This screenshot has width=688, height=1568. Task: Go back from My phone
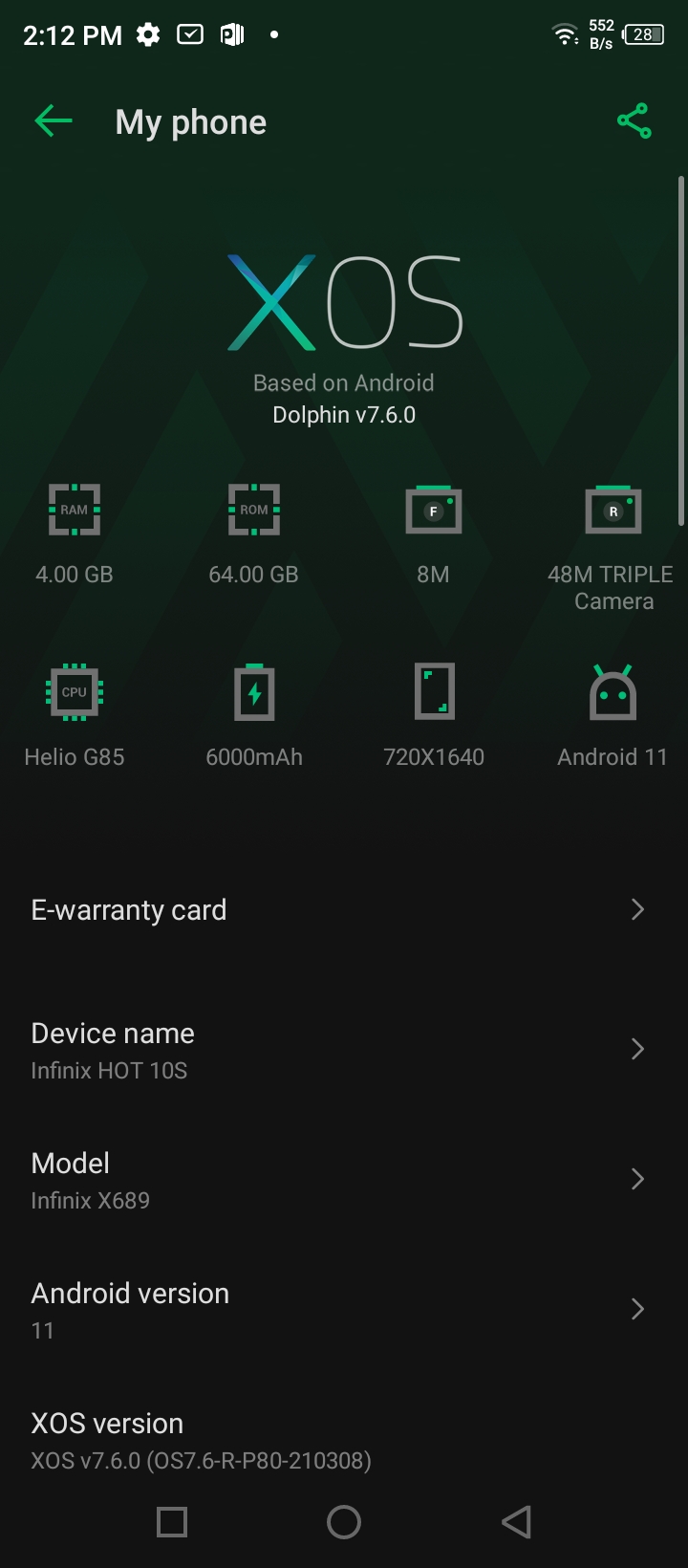[54, 121]
